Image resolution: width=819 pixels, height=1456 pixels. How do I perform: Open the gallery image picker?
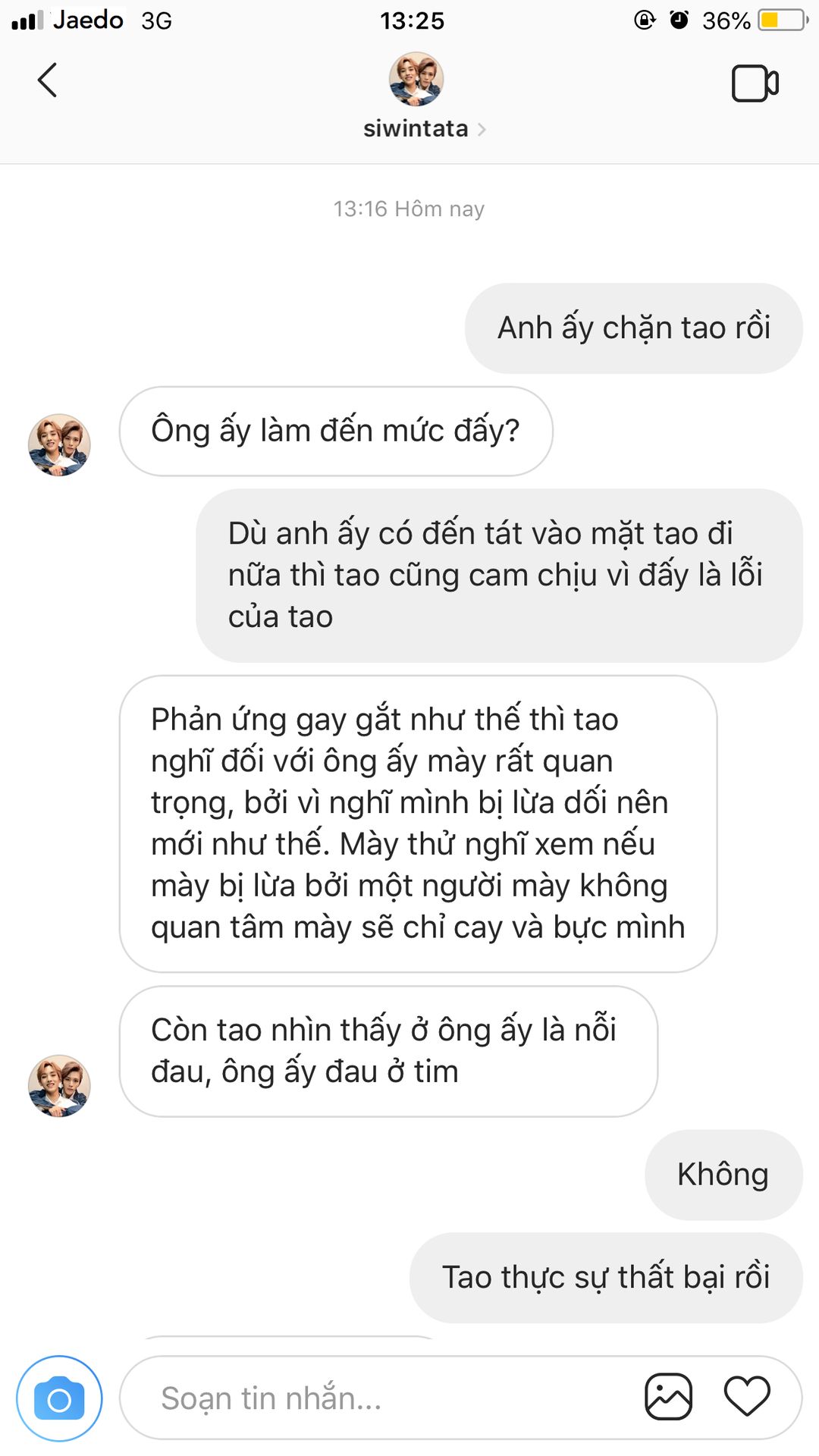point(668,1396)
